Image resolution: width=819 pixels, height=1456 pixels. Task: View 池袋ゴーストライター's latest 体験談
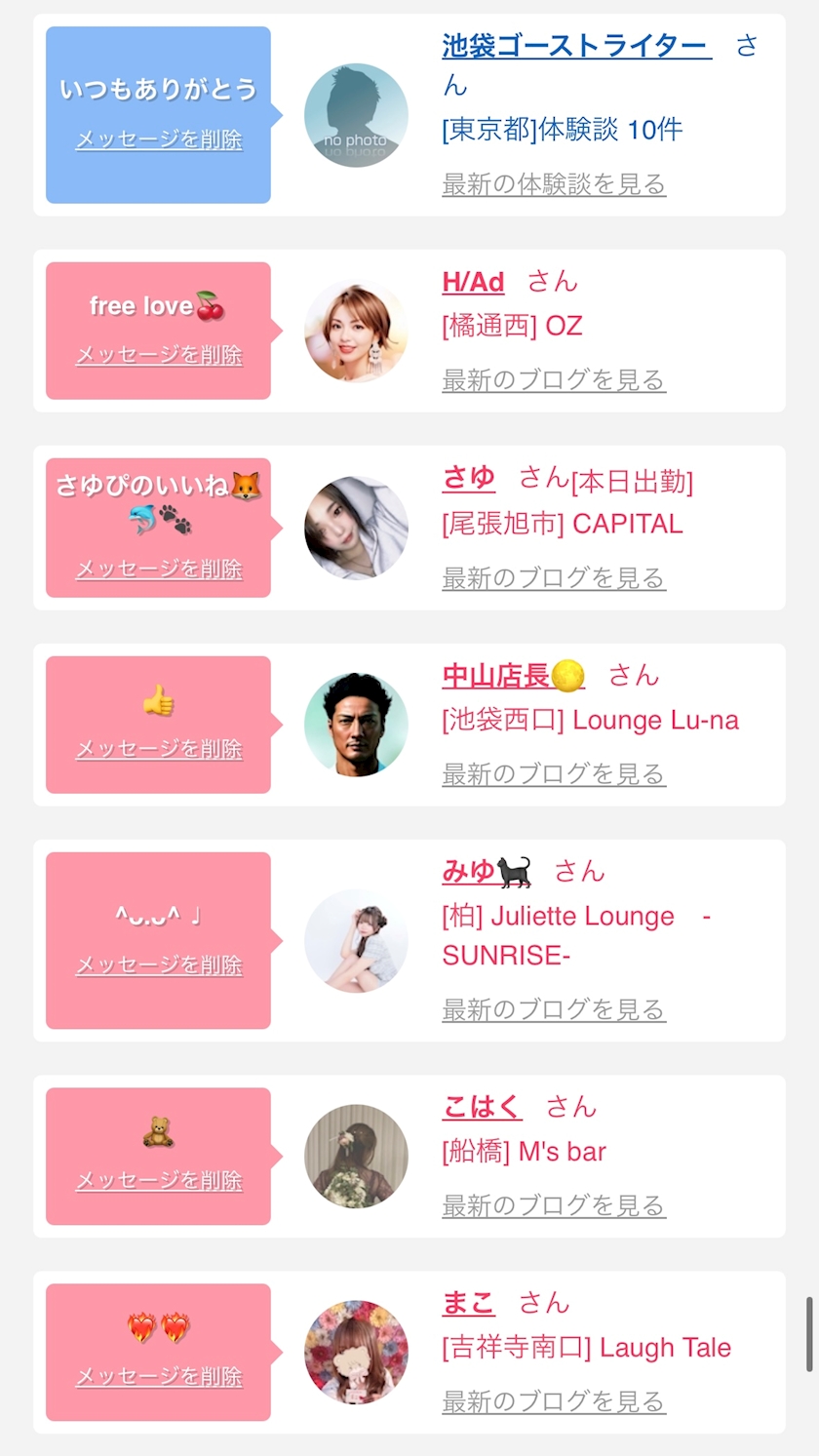pyautogui.click(x=554, y=184)
